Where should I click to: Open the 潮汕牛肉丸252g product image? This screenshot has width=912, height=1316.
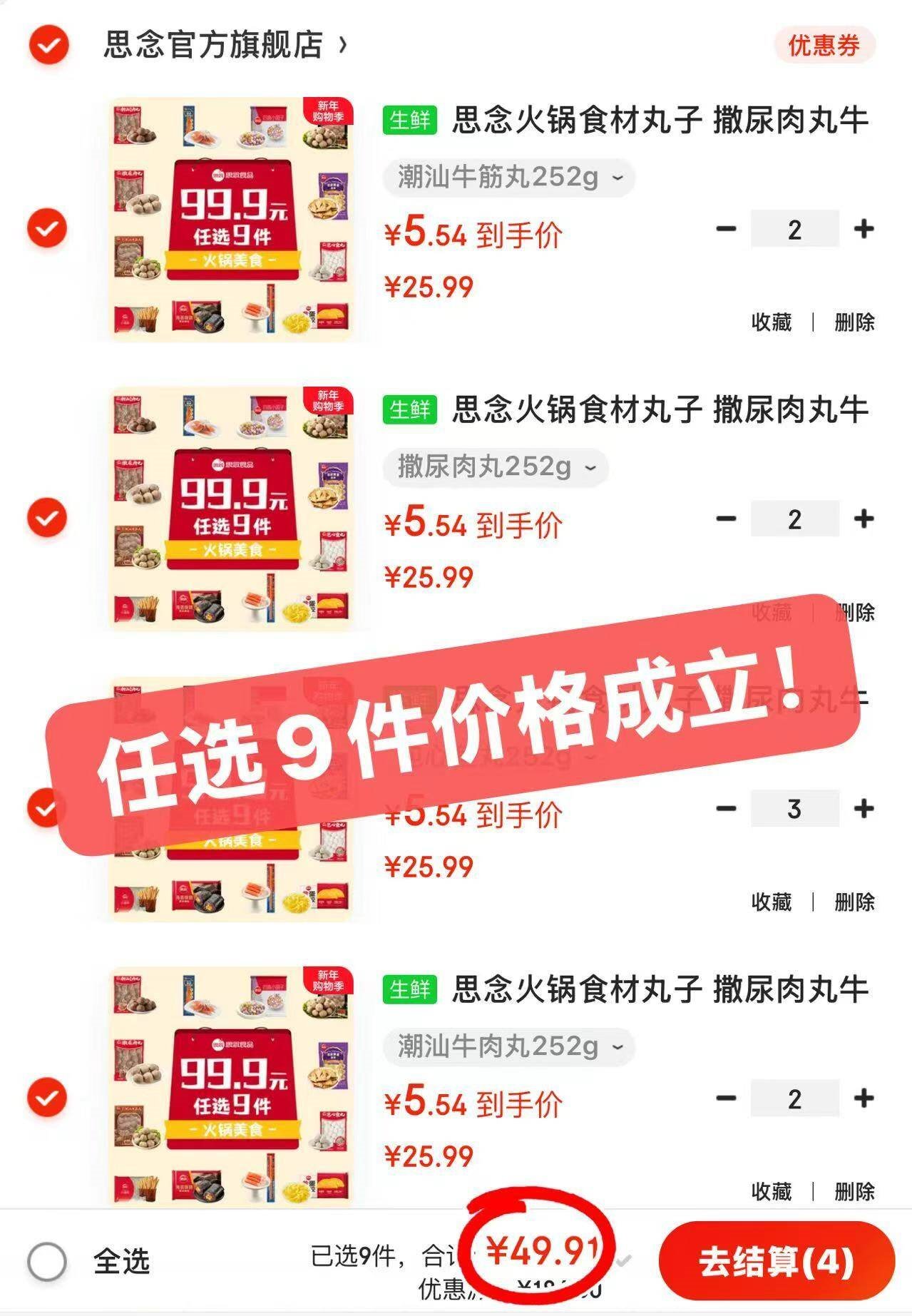coord(232,1087)
